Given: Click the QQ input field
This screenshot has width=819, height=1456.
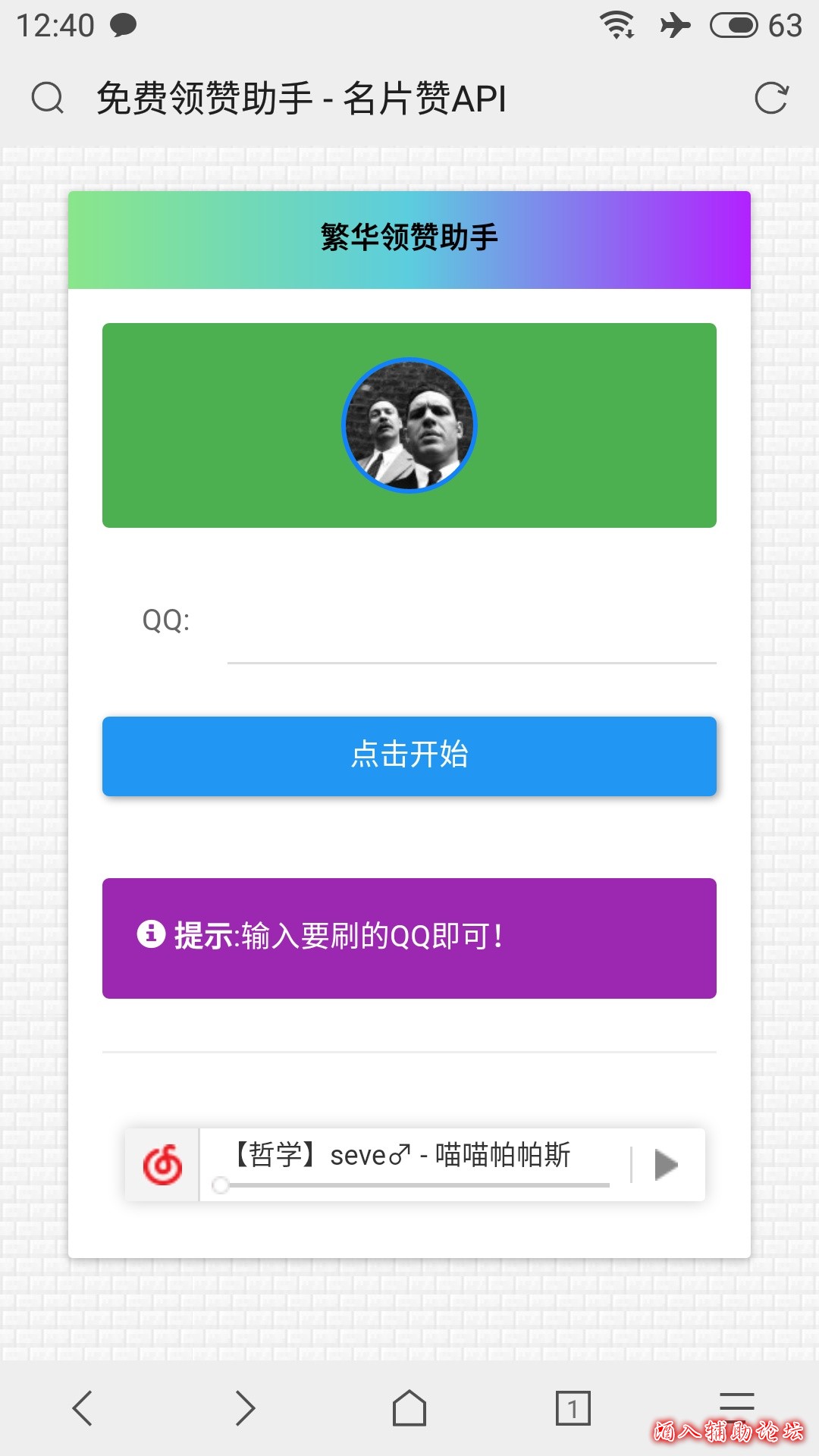Looking at the screenshot, I should [x=470, y=641].
